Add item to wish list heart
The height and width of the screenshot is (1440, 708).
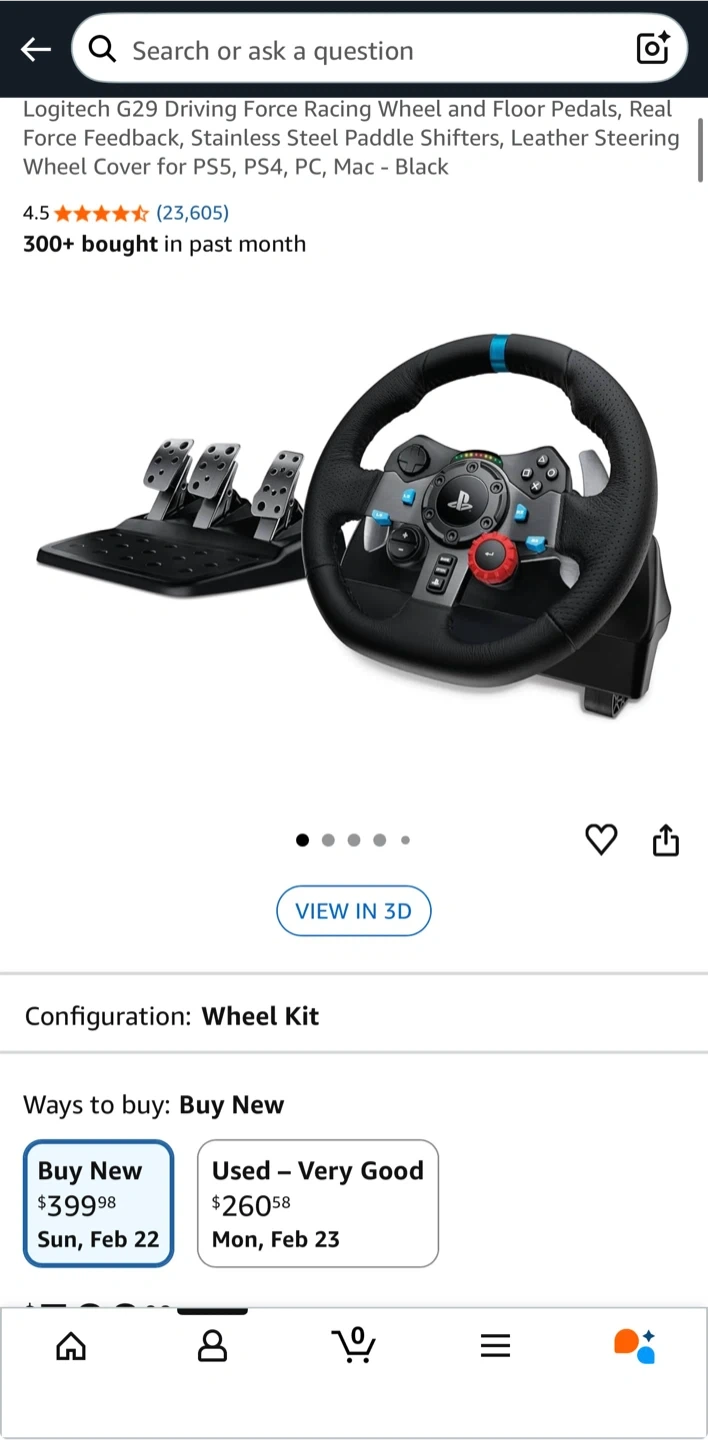(601, 840)
